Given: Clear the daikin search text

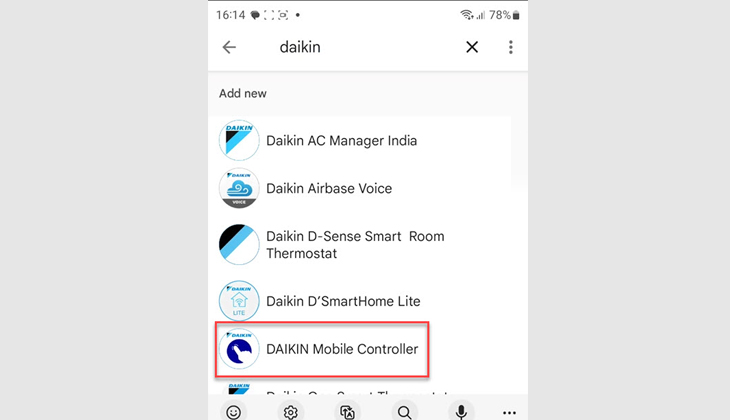Looking at the screenshot, I should point(472,47).
